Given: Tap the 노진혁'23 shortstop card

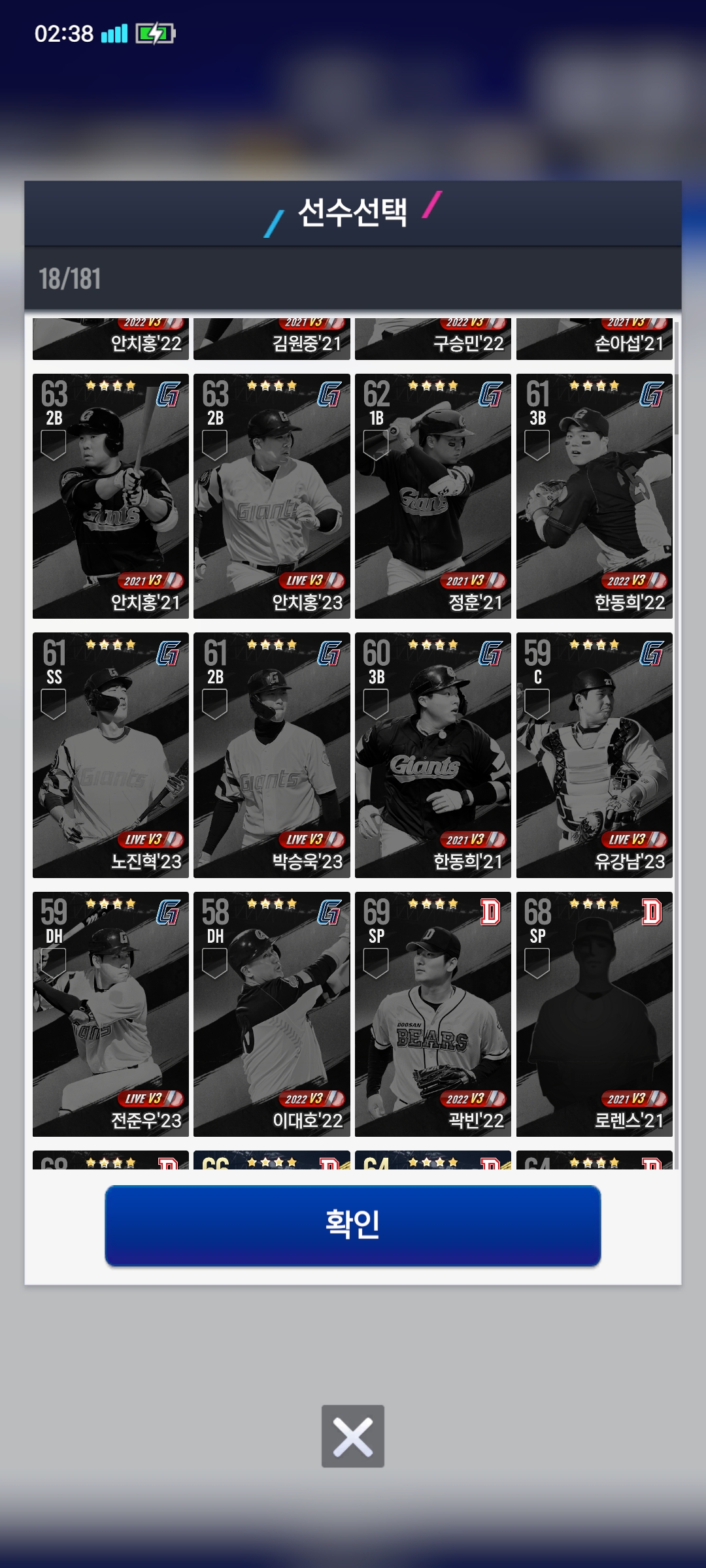Looking at the screenshot, I should (110, 755).
